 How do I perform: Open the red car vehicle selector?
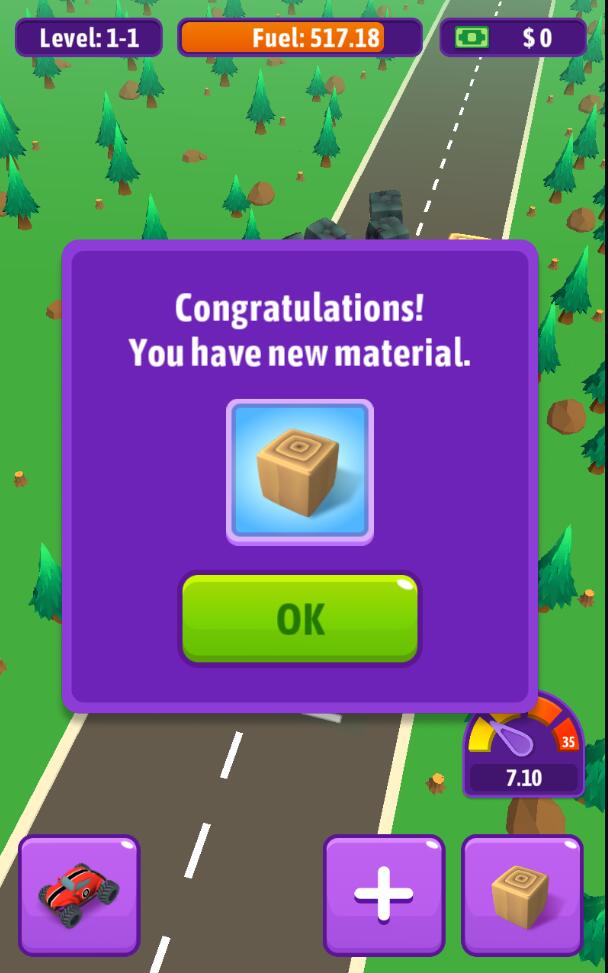point(79,893)
